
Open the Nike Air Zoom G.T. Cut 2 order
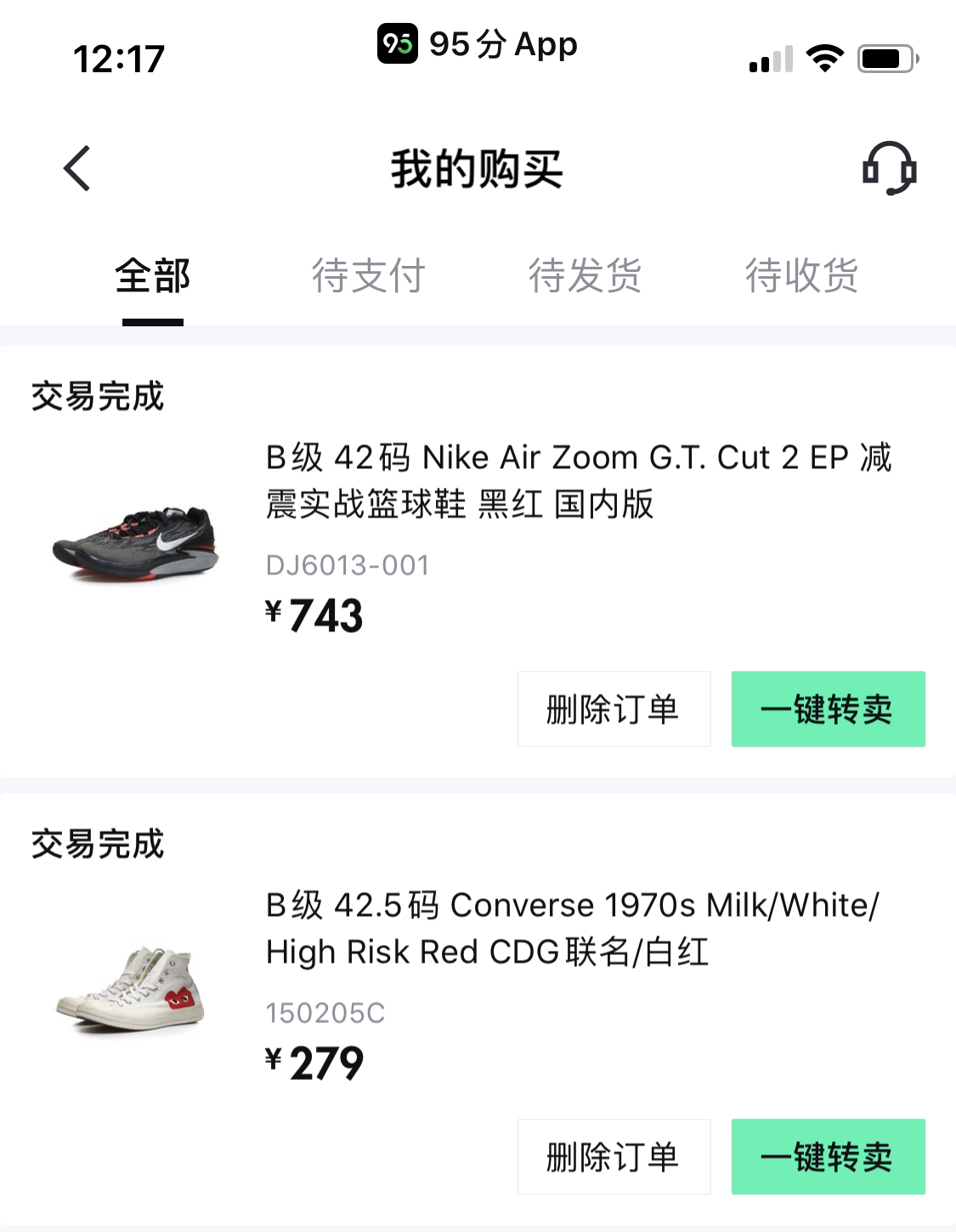578,481
